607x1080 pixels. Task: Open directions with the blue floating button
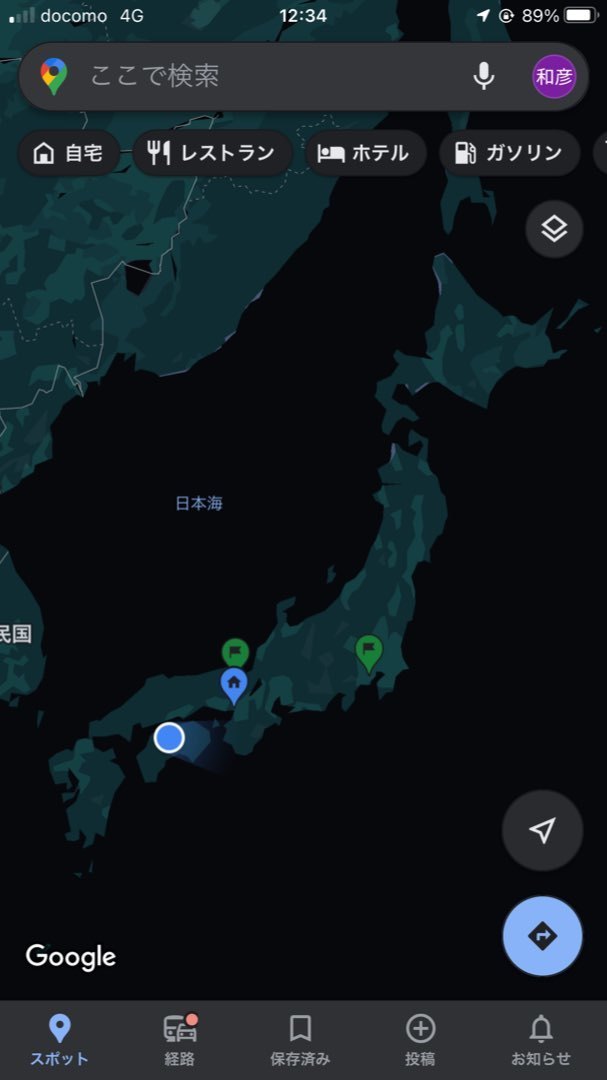pyautogui.click(x=542, y=936)
